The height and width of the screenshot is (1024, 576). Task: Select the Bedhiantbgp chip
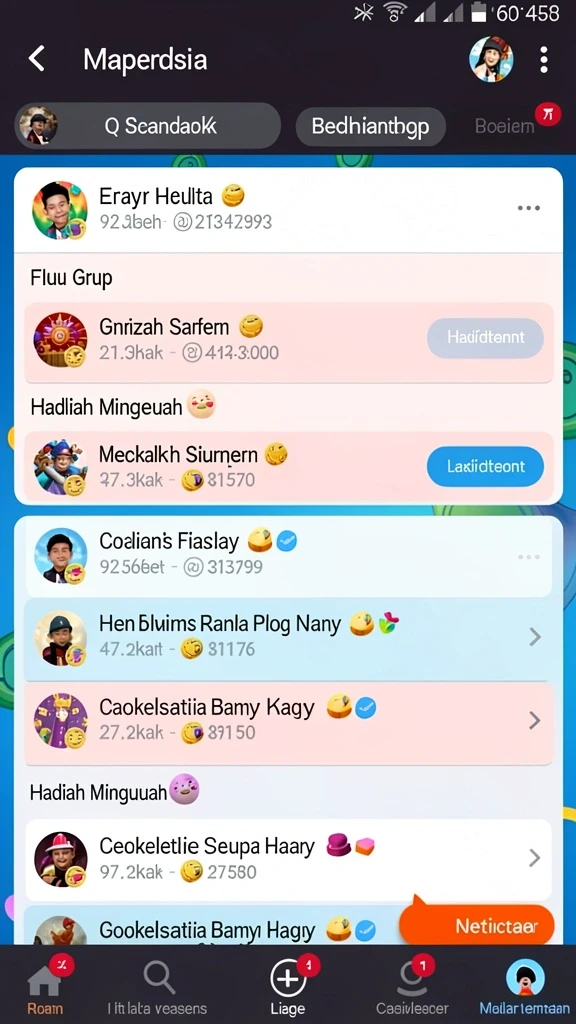click(370, 126)
